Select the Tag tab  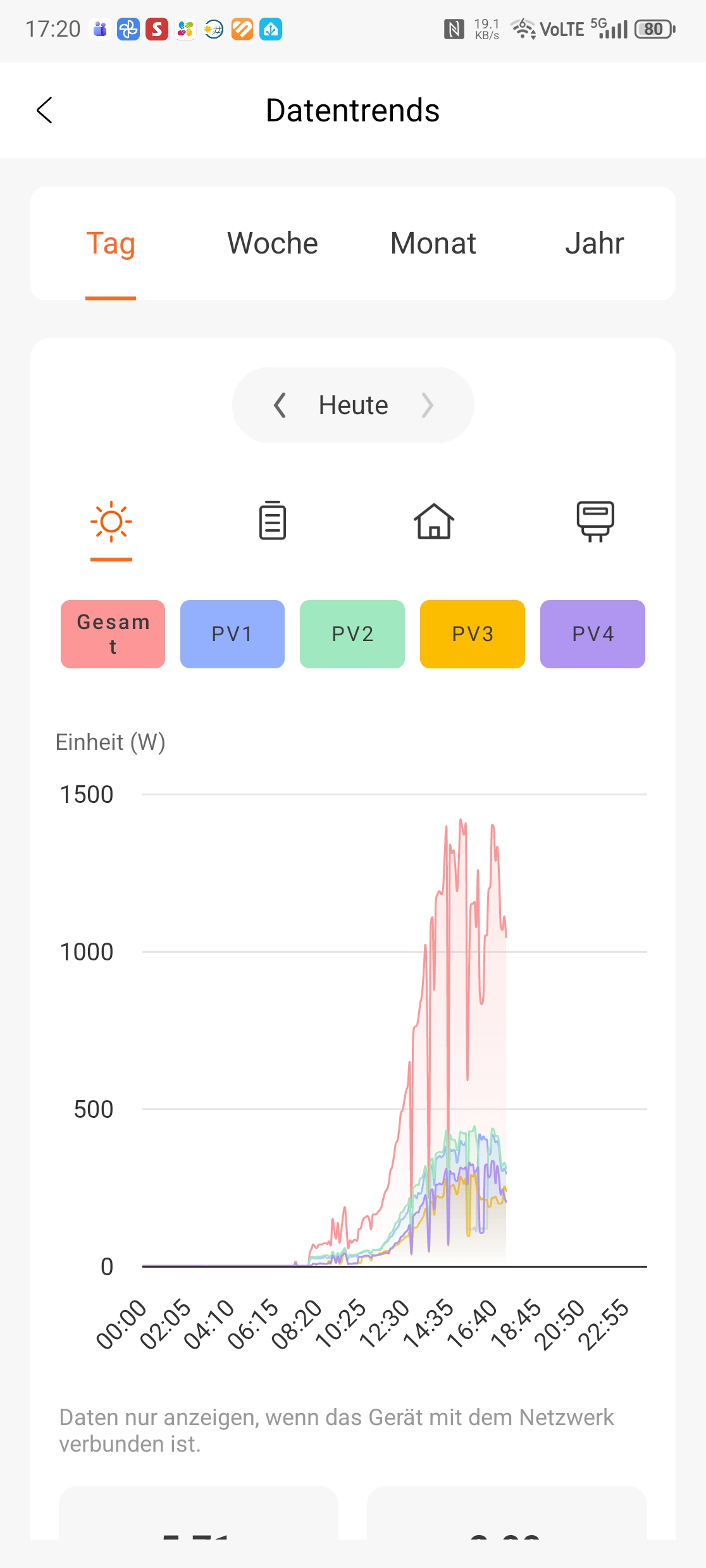[x=111, y=243]
